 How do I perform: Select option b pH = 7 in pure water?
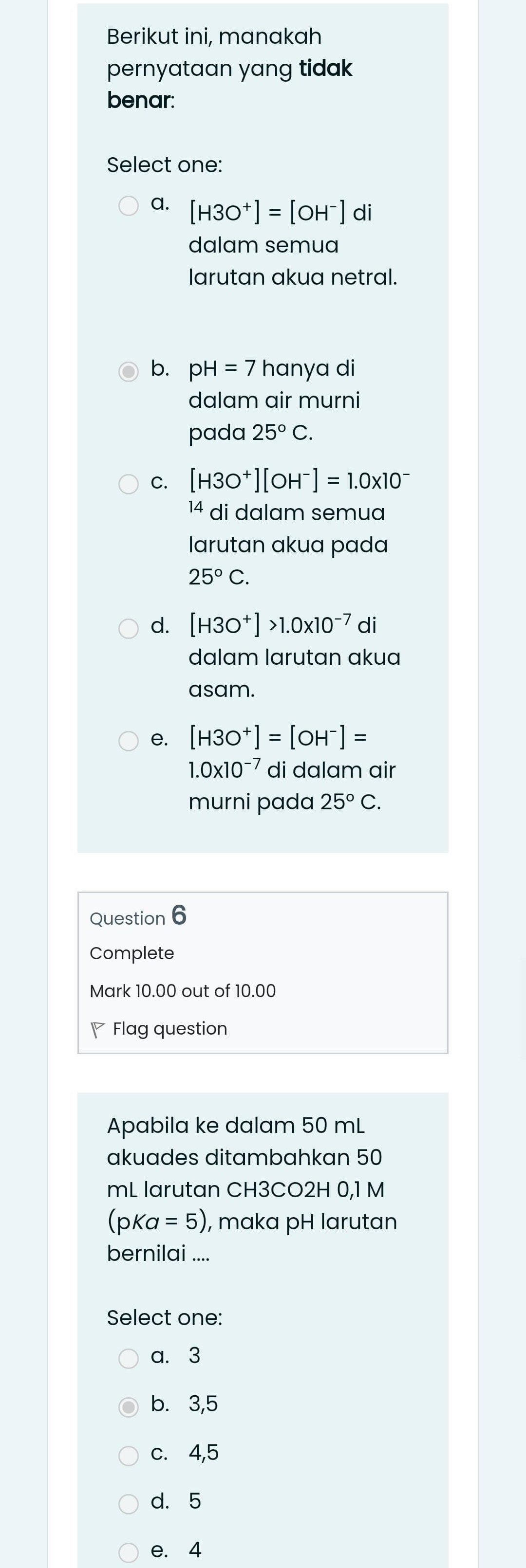click(129, 371)
